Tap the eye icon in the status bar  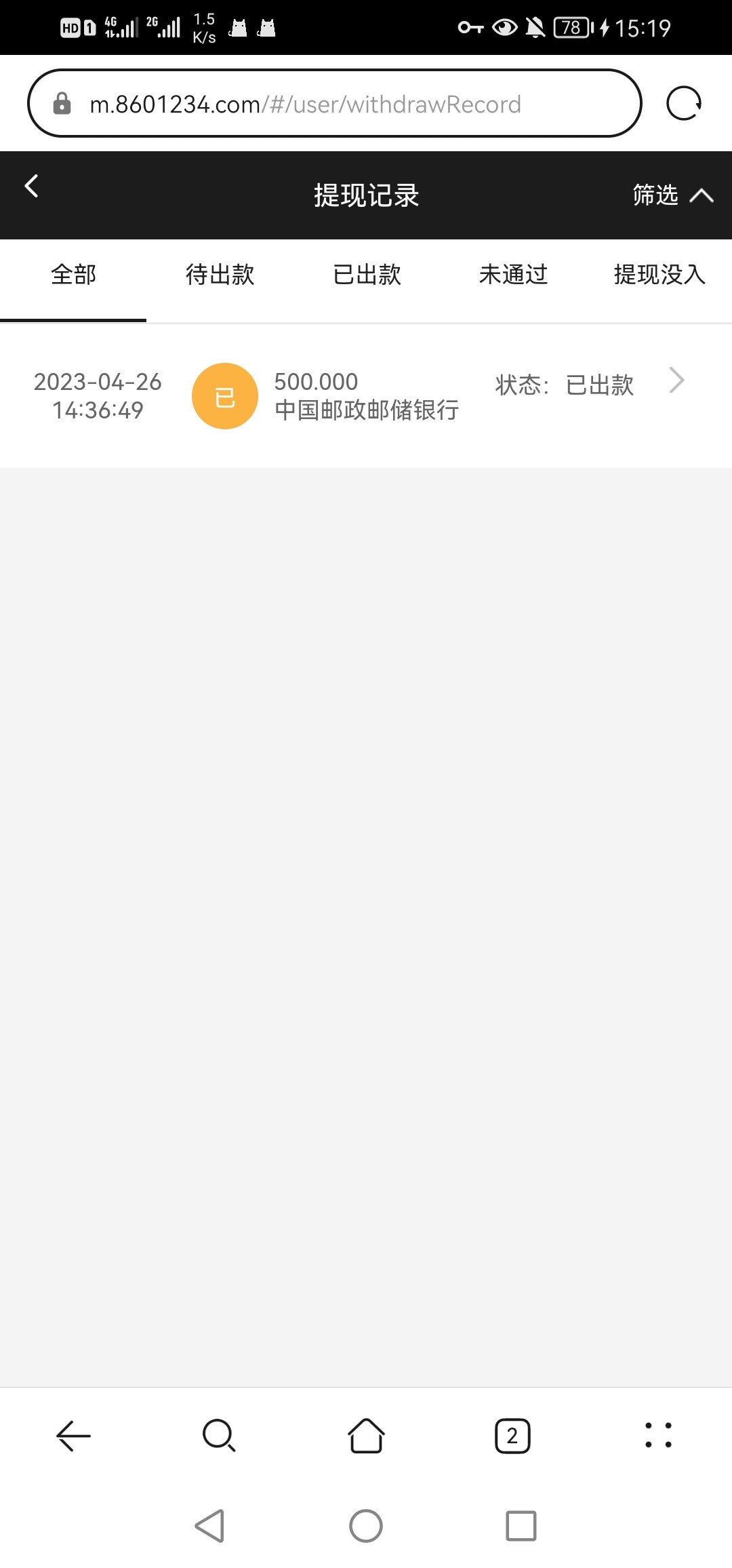point(504,27)
